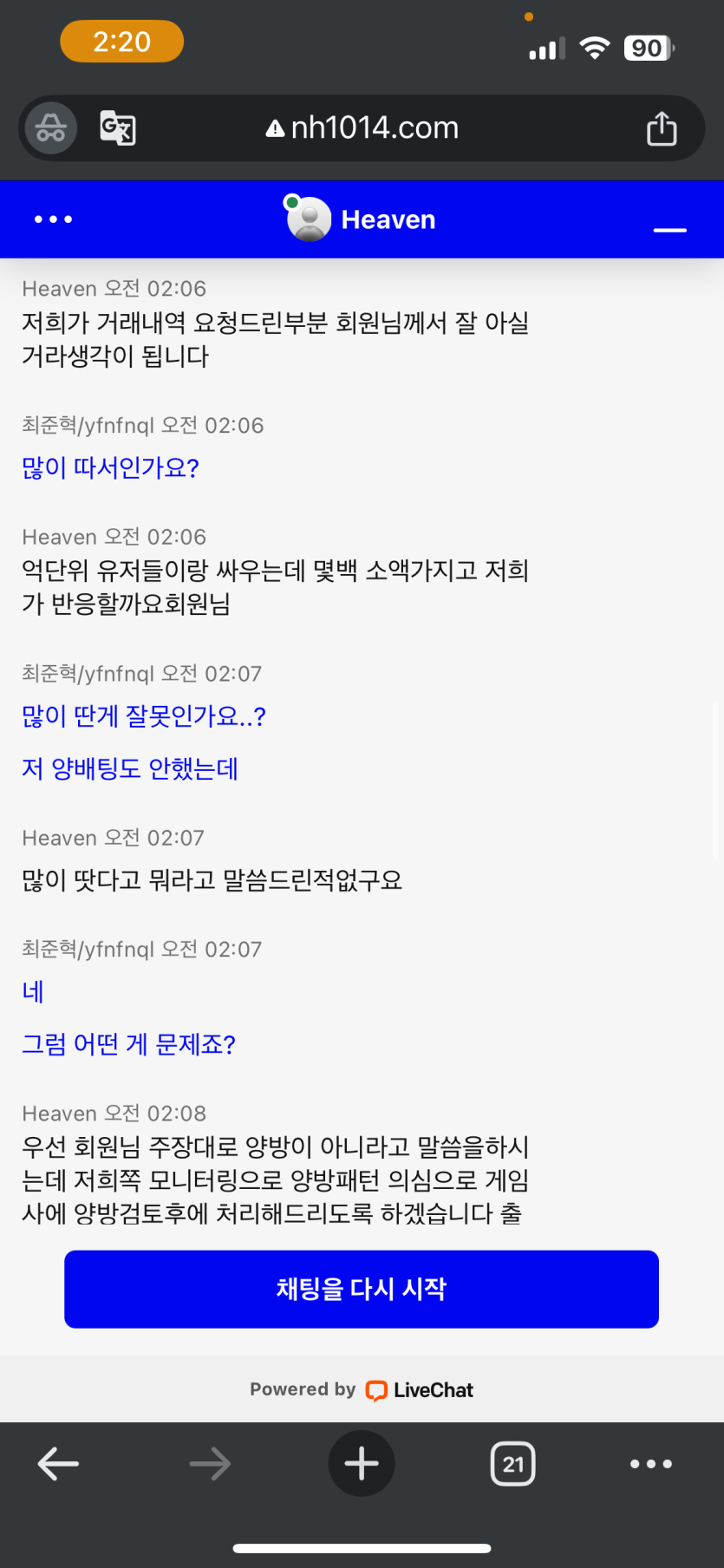This screenshot has width=724, height=1568.
Task: Tap the incognito mode icon
Action: tap(51, 128)
